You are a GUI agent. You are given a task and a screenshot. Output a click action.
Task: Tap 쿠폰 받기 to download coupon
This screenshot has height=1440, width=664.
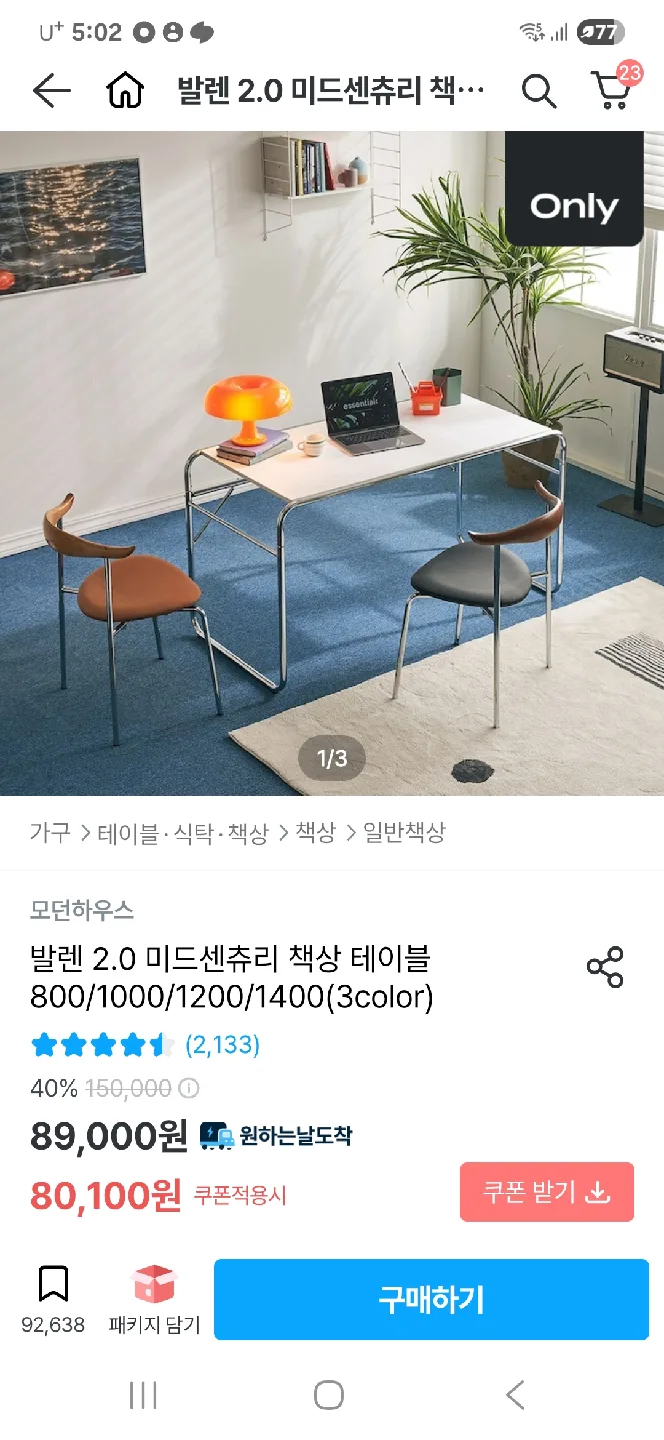(x=547, y=1192)
